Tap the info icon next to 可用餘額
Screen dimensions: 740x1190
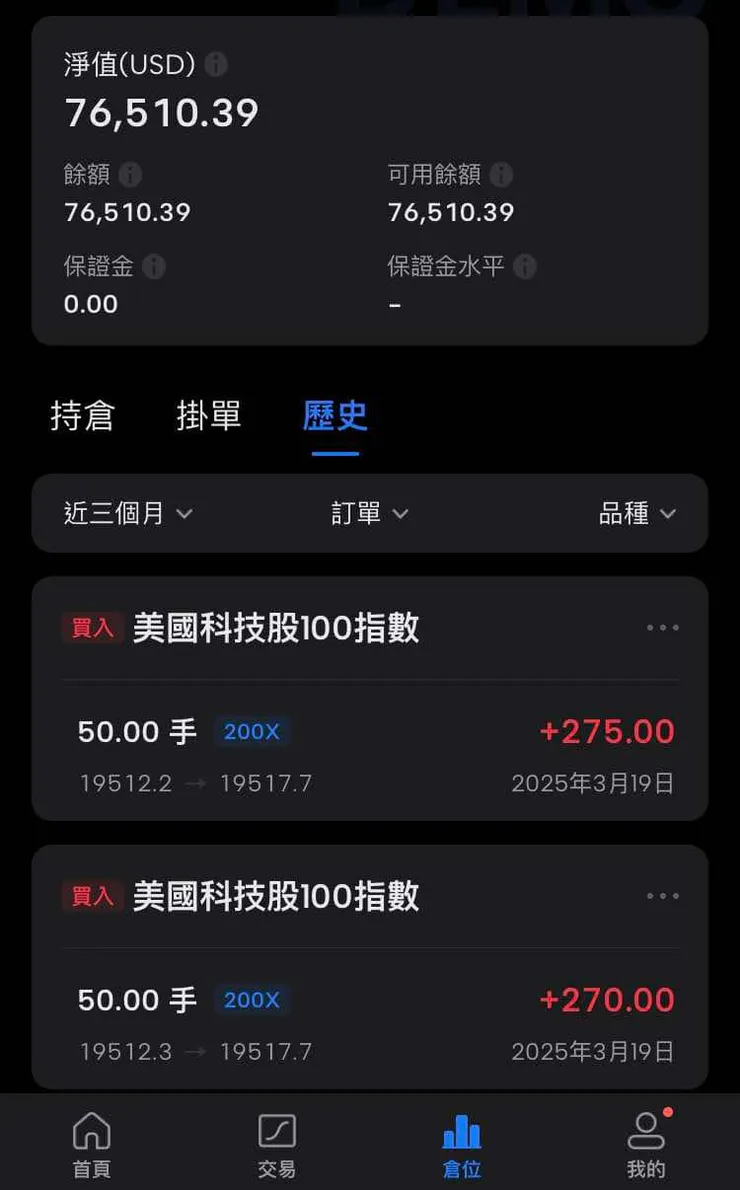(x=503, y=175)
